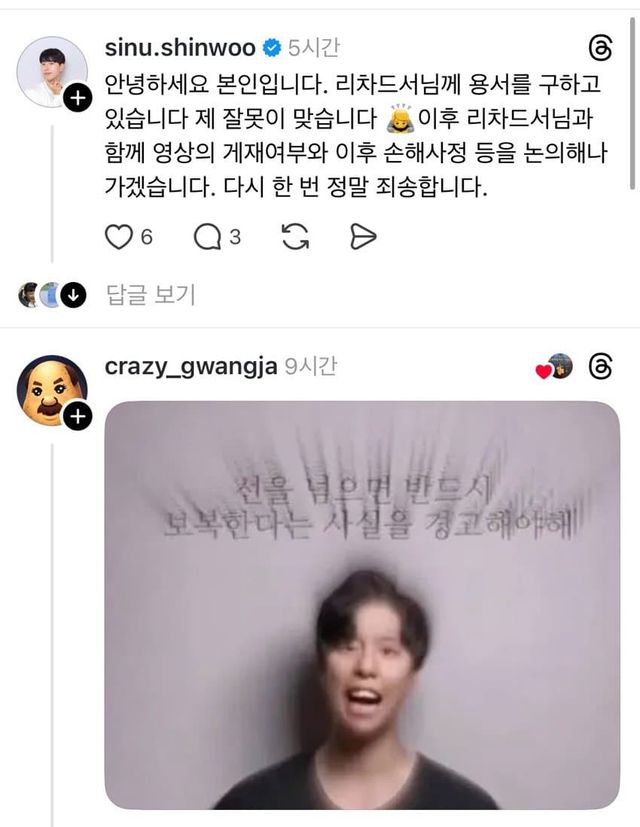The height and width of the screenshot is (827, 640).
Task: Repost sinu.shinwoo's post
Action: tap(295, 237)
